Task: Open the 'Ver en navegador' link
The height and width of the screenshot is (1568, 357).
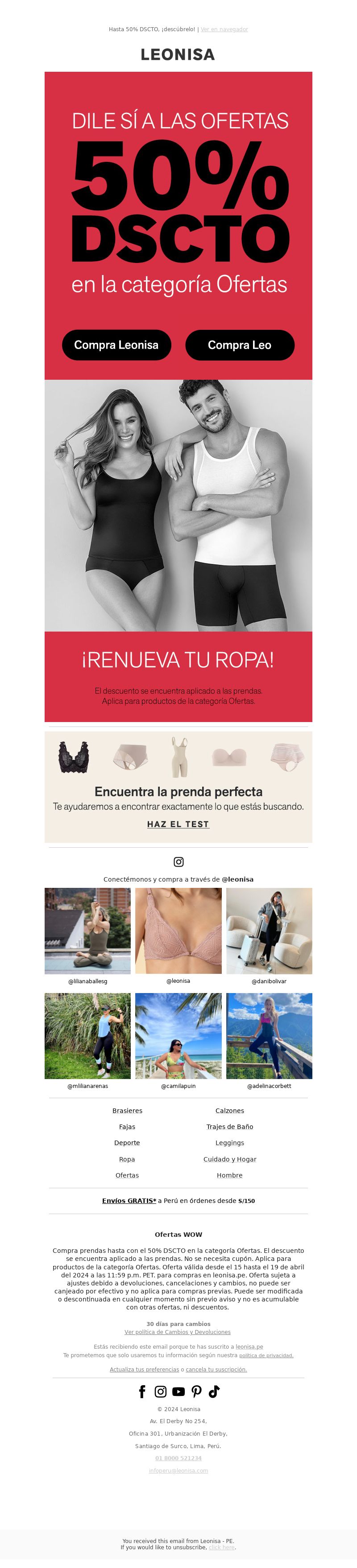Action: click(224, 29)
